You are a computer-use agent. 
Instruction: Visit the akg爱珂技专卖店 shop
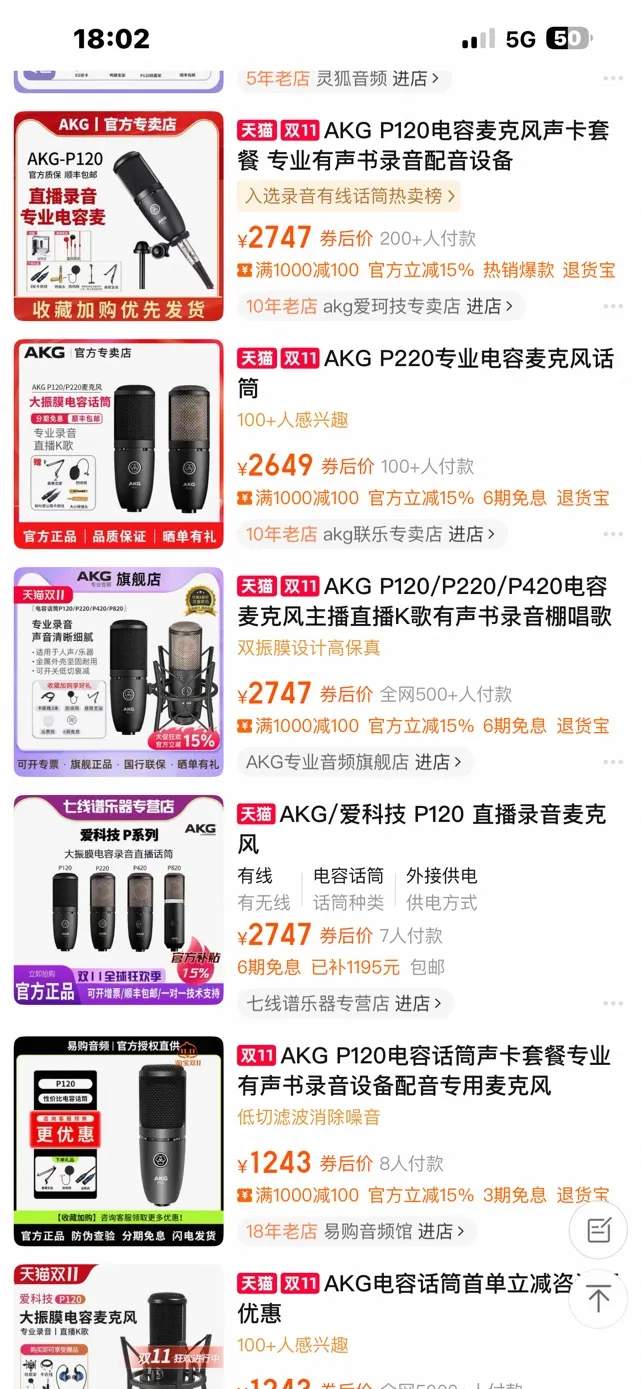[417, 306]
